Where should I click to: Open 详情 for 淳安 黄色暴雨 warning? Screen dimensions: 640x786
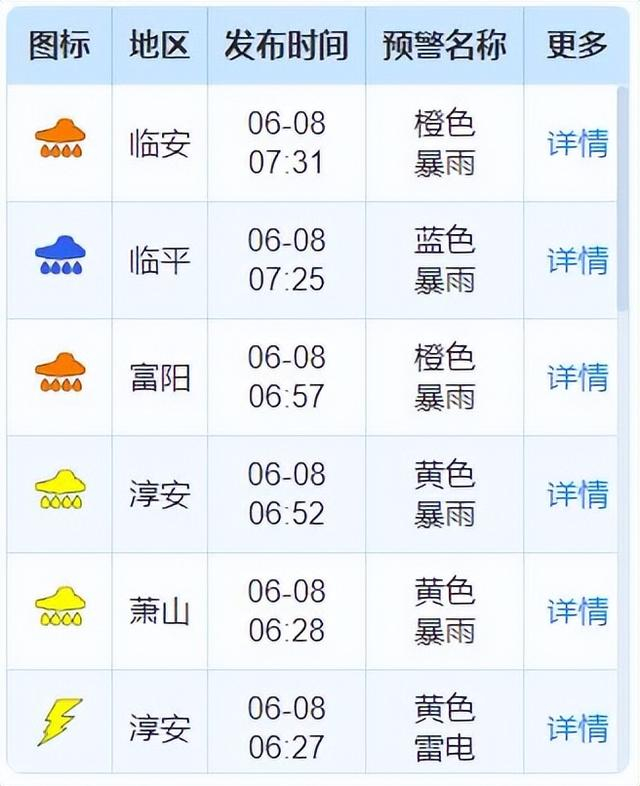pyautogui.click(x=577, y=494)
